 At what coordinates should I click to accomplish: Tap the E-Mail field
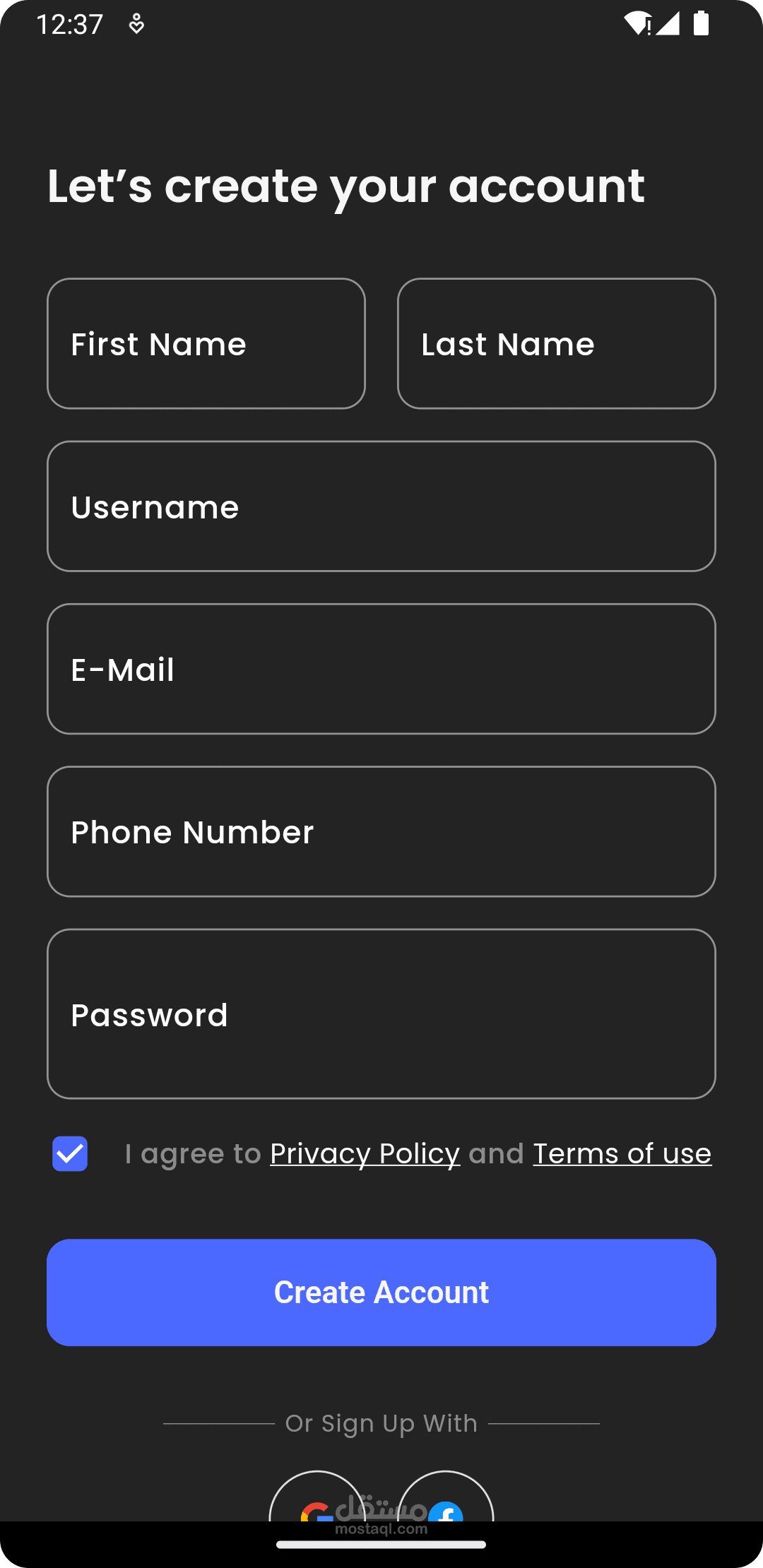click(x=381, y=669)
